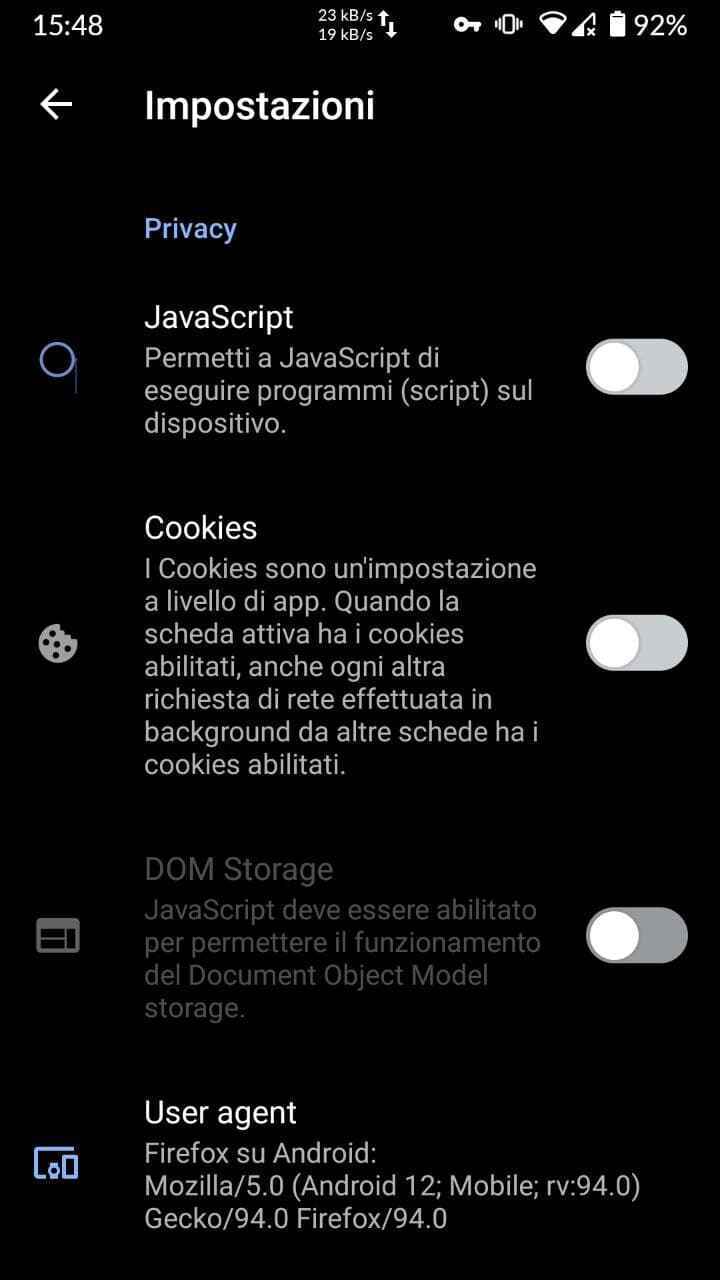Screen dimensions: 720x1280
Task: Turn on the Cookies switch
Action: pyautogui.click(x=636, y=642)
